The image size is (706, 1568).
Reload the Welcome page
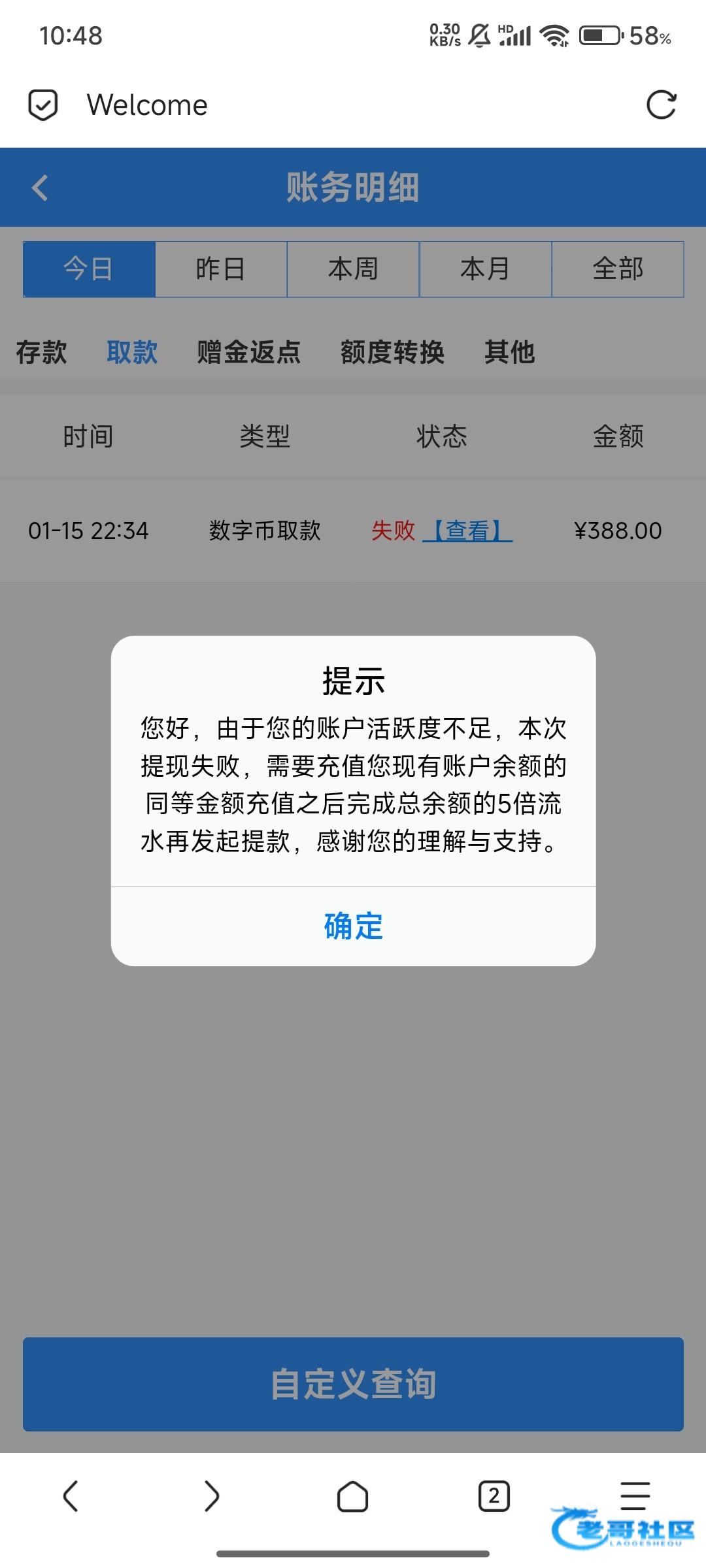pyautogui.click(x=661, y=105)
